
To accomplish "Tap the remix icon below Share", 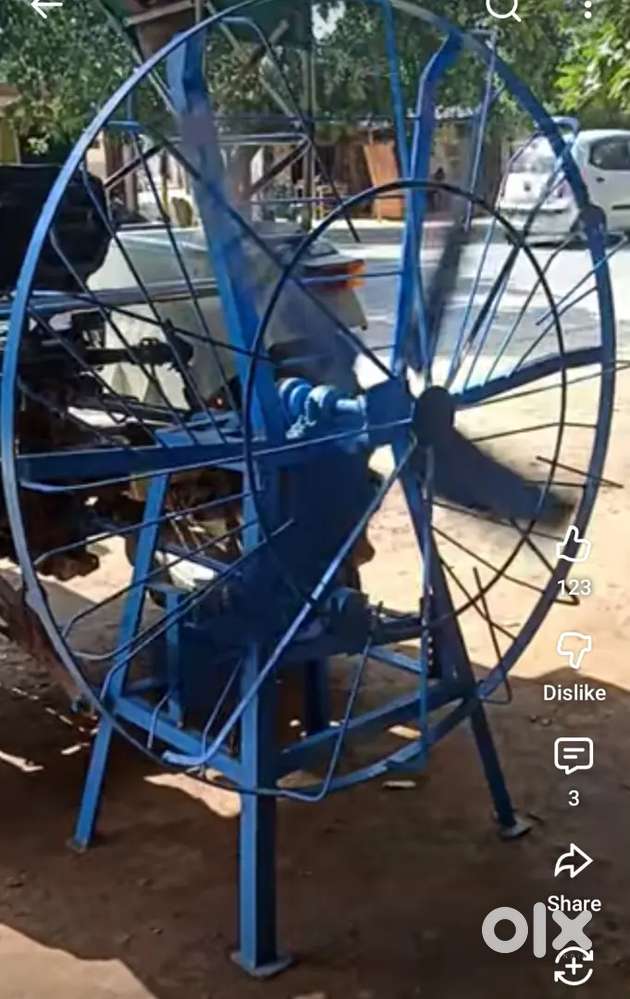I will (573, 966).
